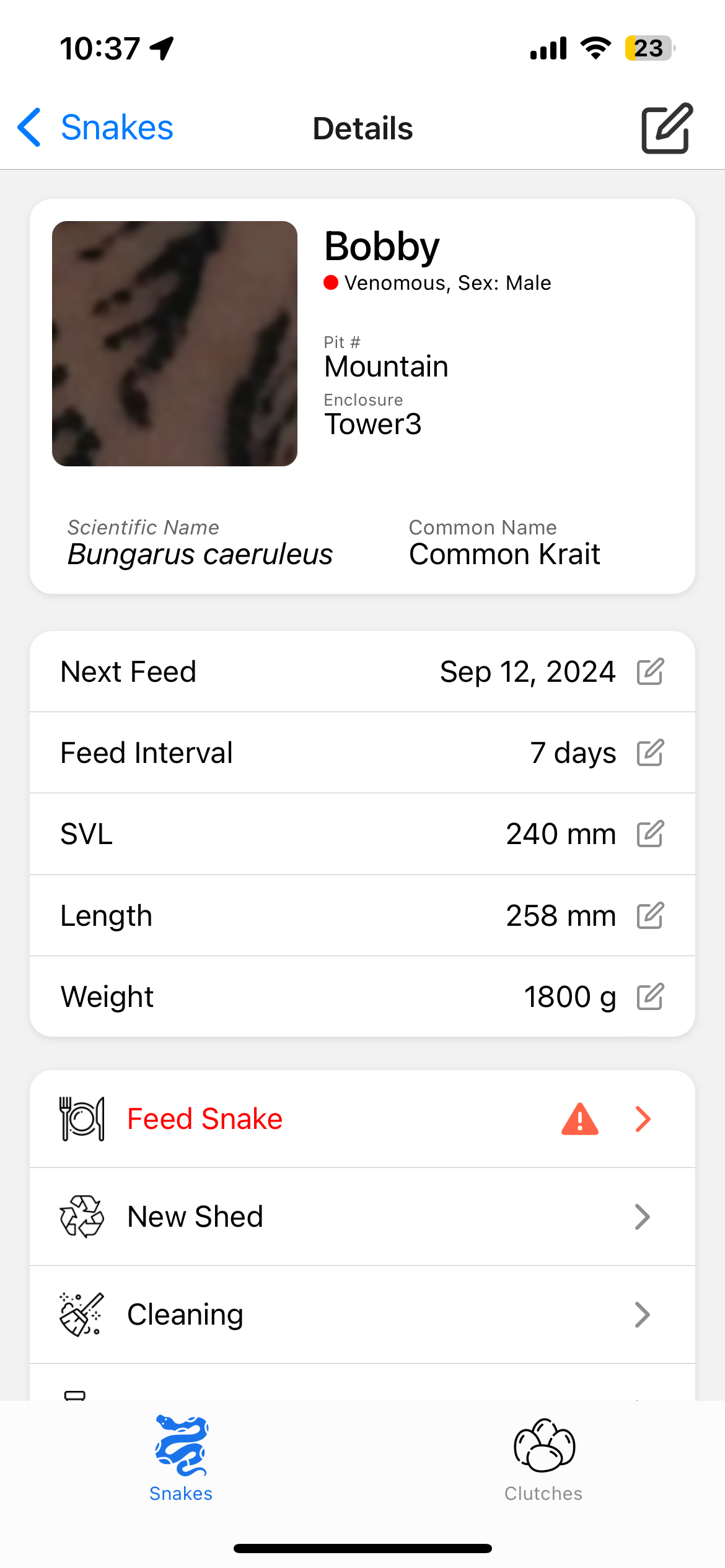The height and width of the screenshot is (1568, 725).
Task: Open the Cleaning row
Action: click(x=362, y=1315)
